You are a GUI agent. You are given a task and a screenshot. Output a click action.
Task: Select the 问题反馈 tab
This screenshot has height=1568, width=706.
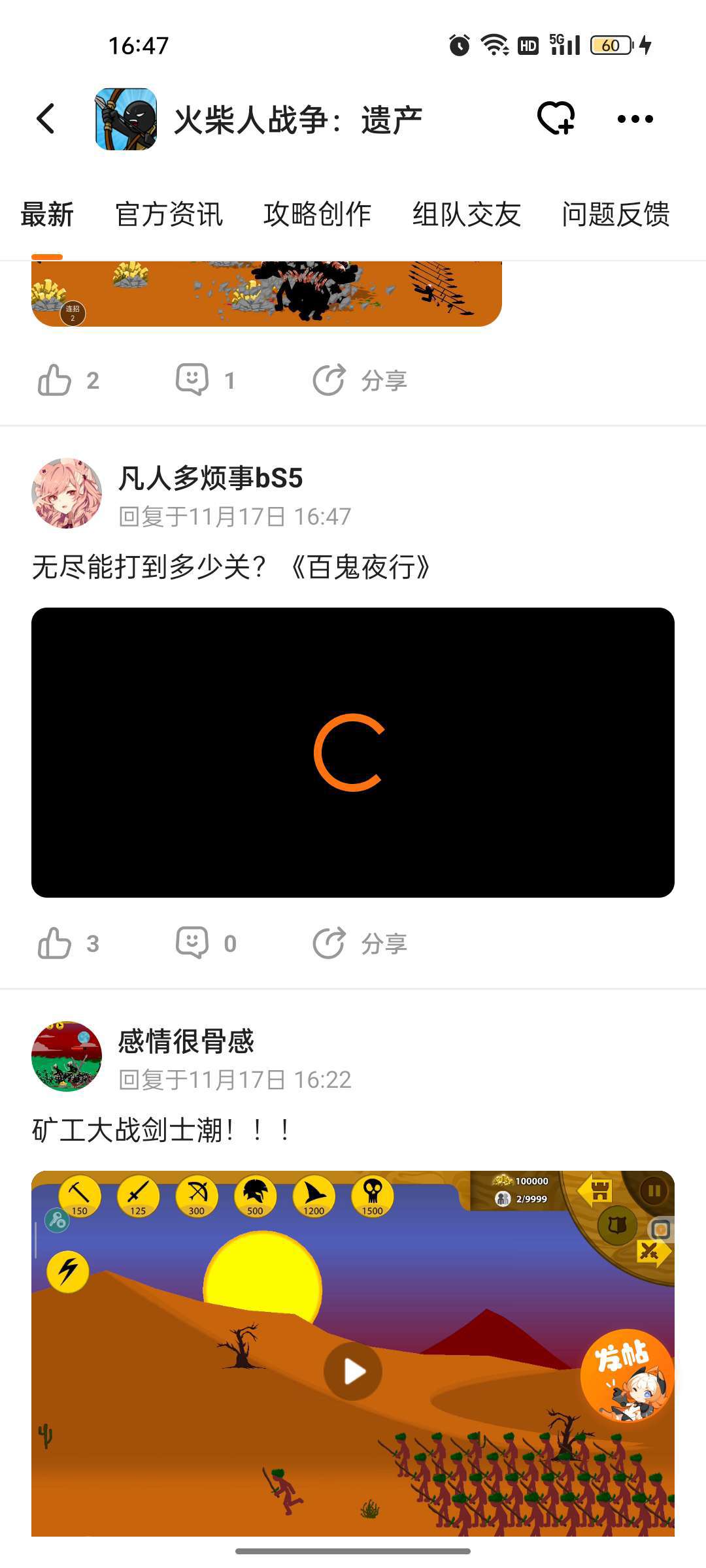pyautogui.click(x=615, y=214)
